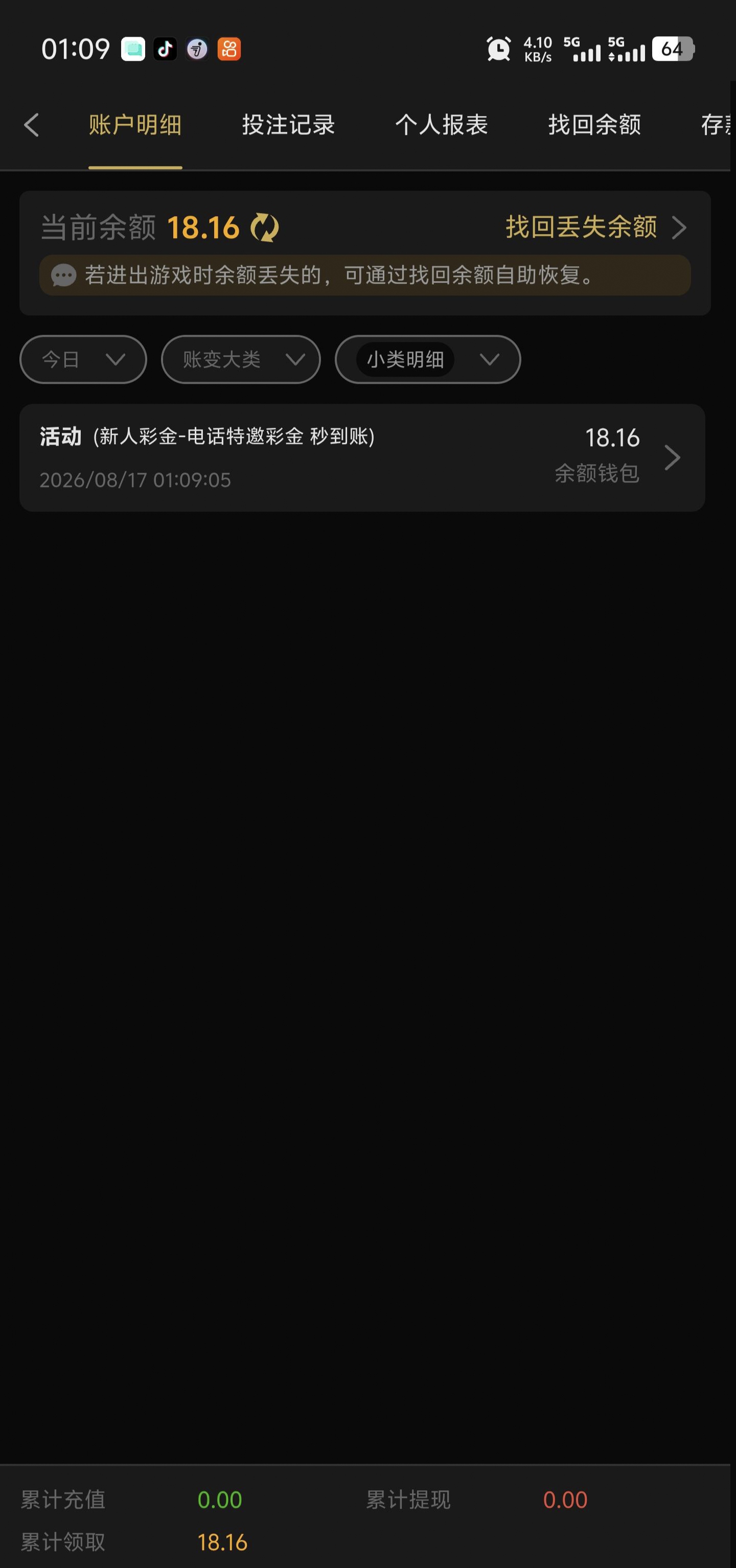Refresh the current balance
The height and width of the screenshot is (1568, 736).
pos(265,227)
